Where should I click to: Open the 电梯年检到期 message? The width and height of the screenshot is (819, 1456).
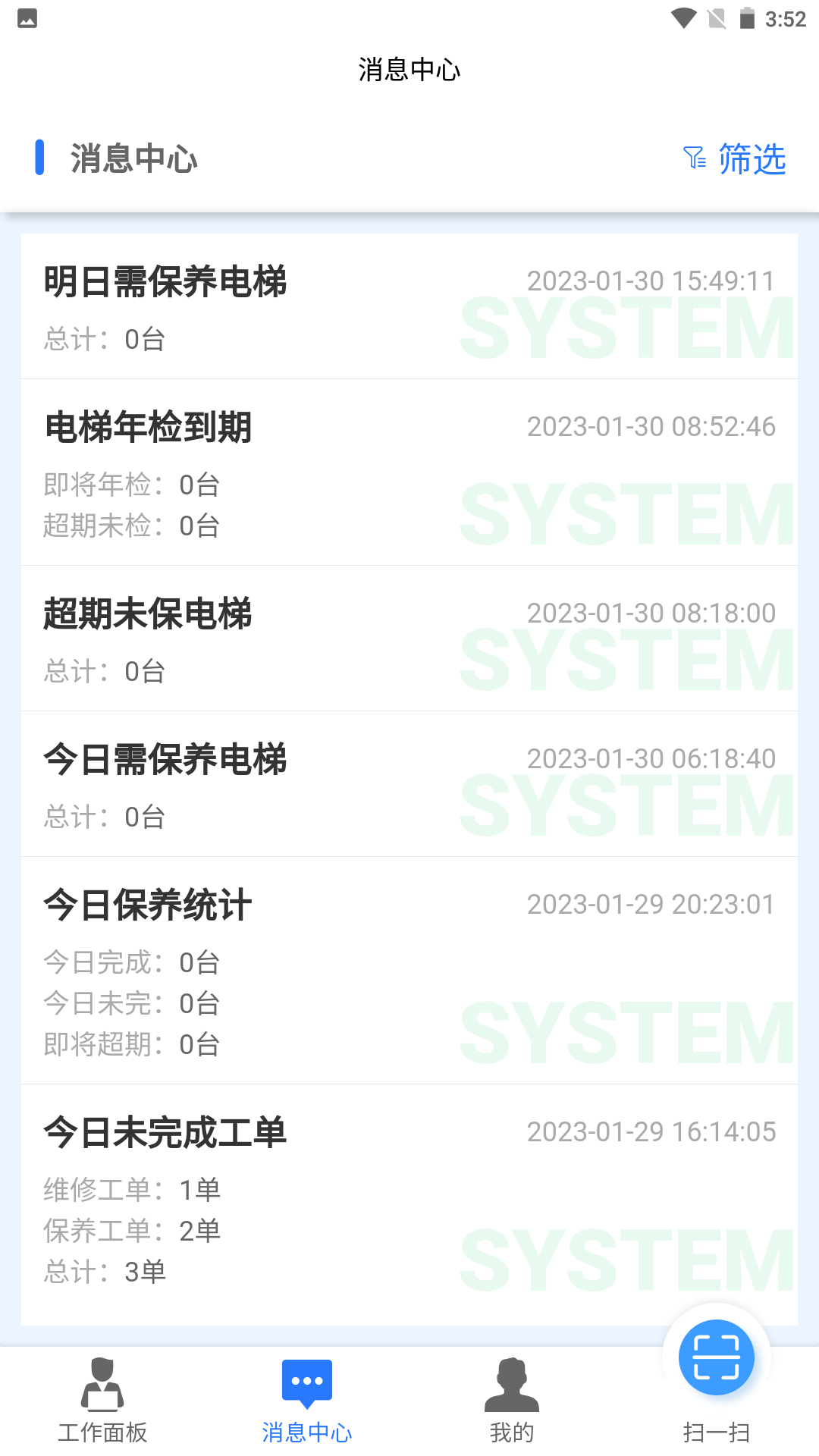[x=409, y=472]
